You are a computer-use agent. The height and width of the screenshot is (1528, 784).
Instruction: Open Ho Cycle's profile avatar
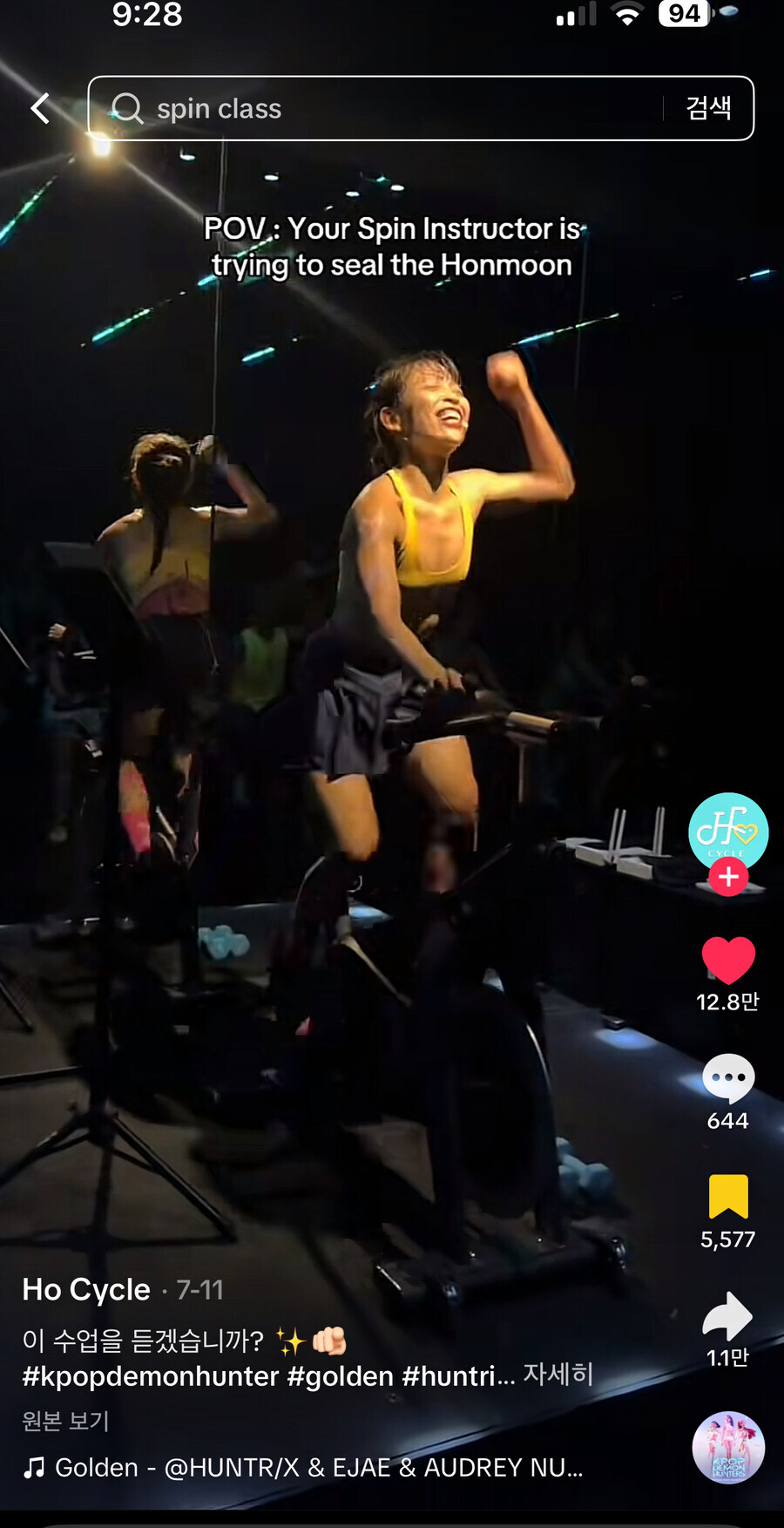point(728,832)
